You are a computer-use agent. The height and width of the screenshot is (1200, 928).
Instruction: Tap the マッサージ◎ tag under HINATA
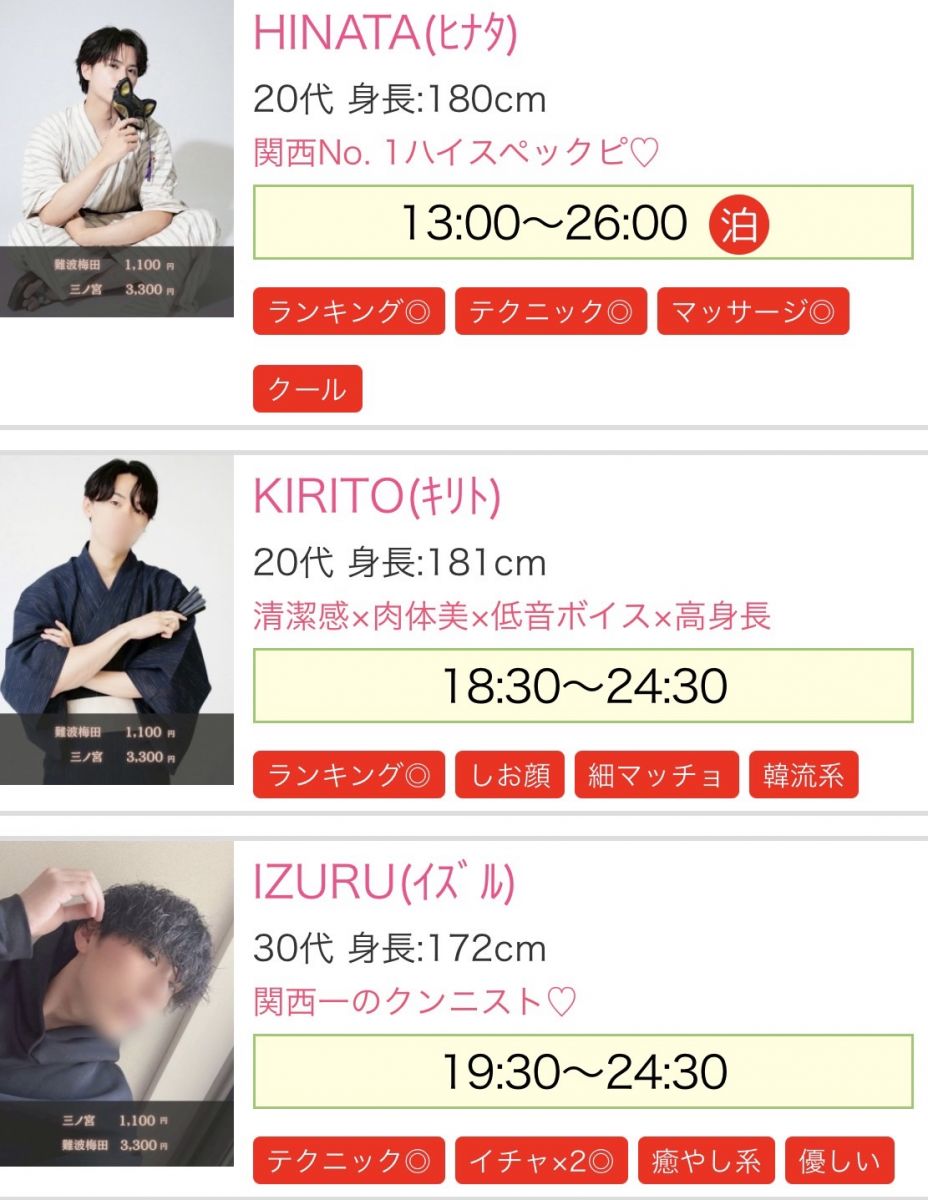point(753,311)
